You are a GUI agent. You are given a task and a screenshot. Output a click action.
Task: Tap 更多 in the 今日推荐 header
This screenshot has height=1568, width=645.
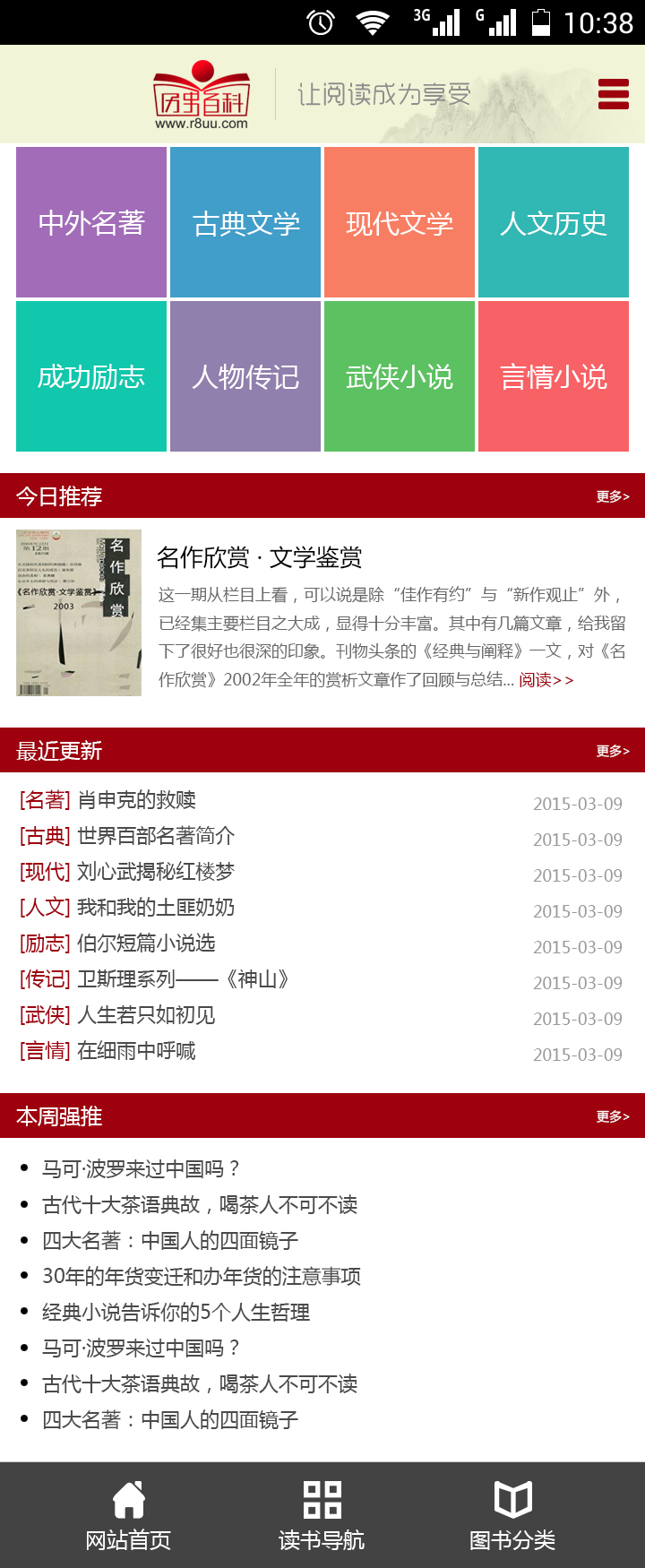[613, 496]
